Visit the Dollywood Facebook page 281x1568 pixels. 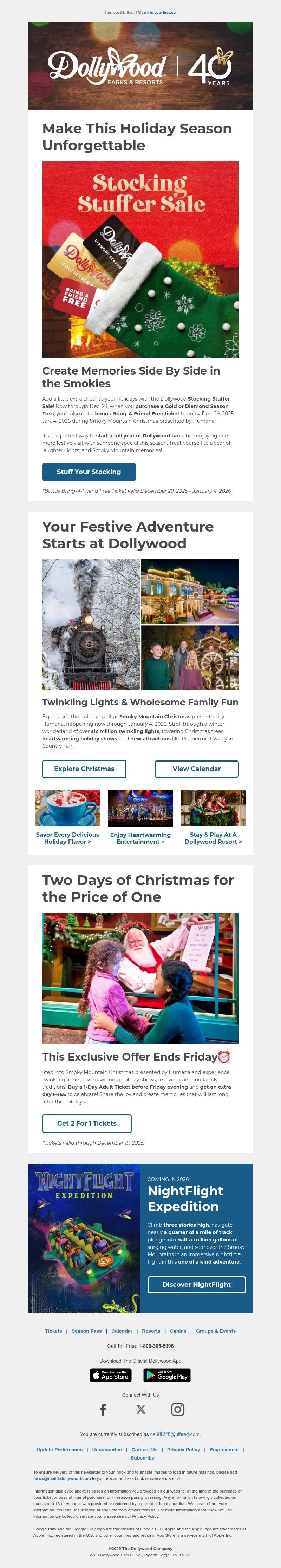point(103,1409)
